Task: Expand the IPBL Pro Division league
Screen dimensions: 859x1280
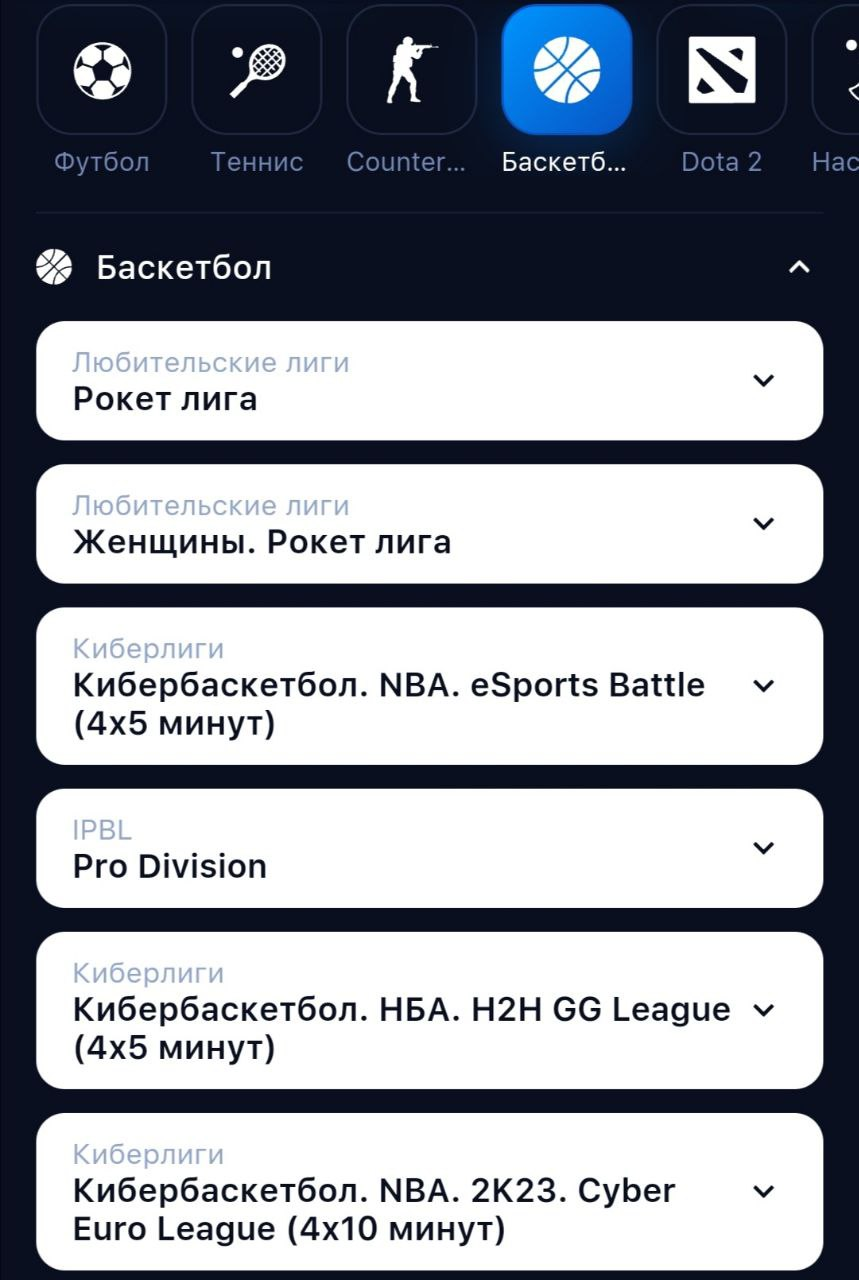Action: click(x=763, y=848)
